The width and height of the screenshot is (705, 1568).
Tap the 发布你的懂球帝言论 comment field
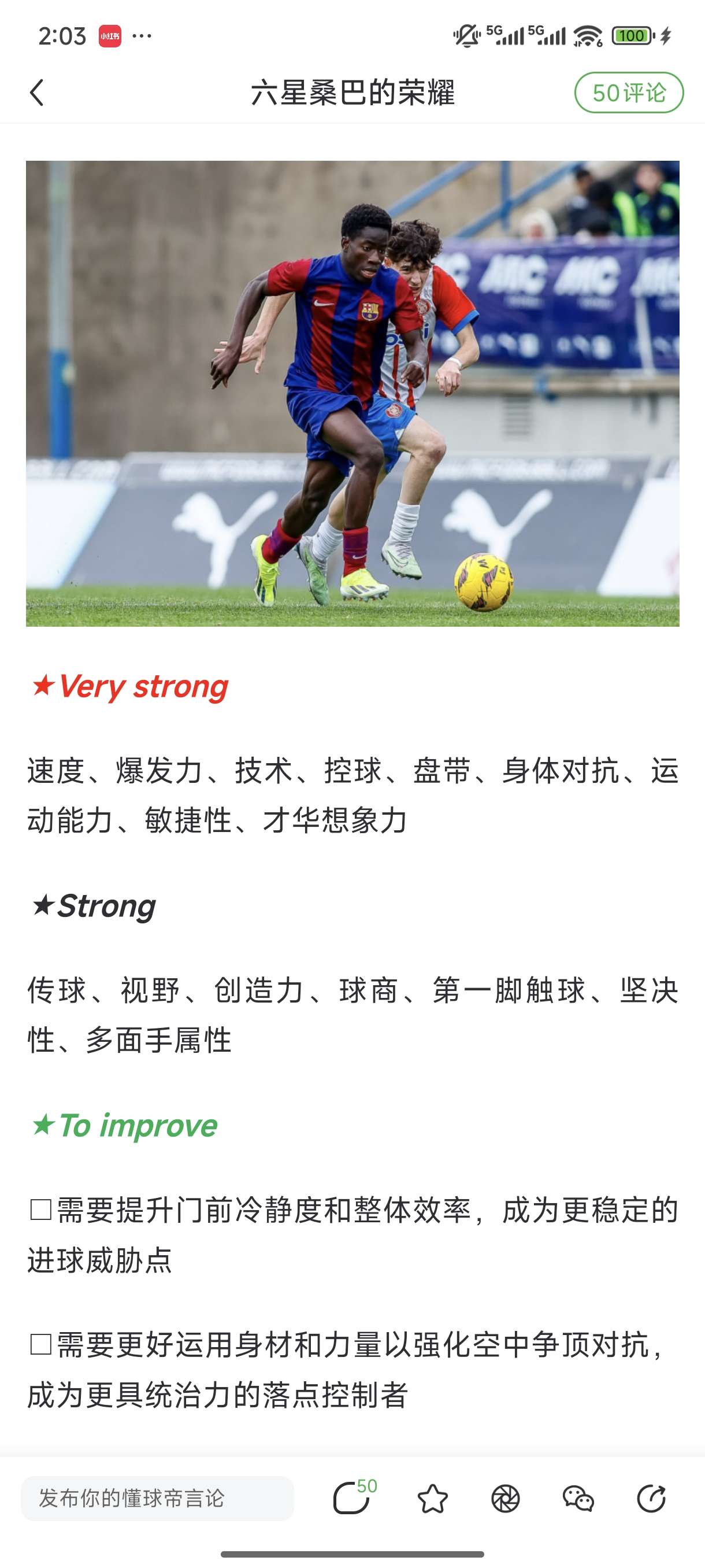(x=157, y=1498)
